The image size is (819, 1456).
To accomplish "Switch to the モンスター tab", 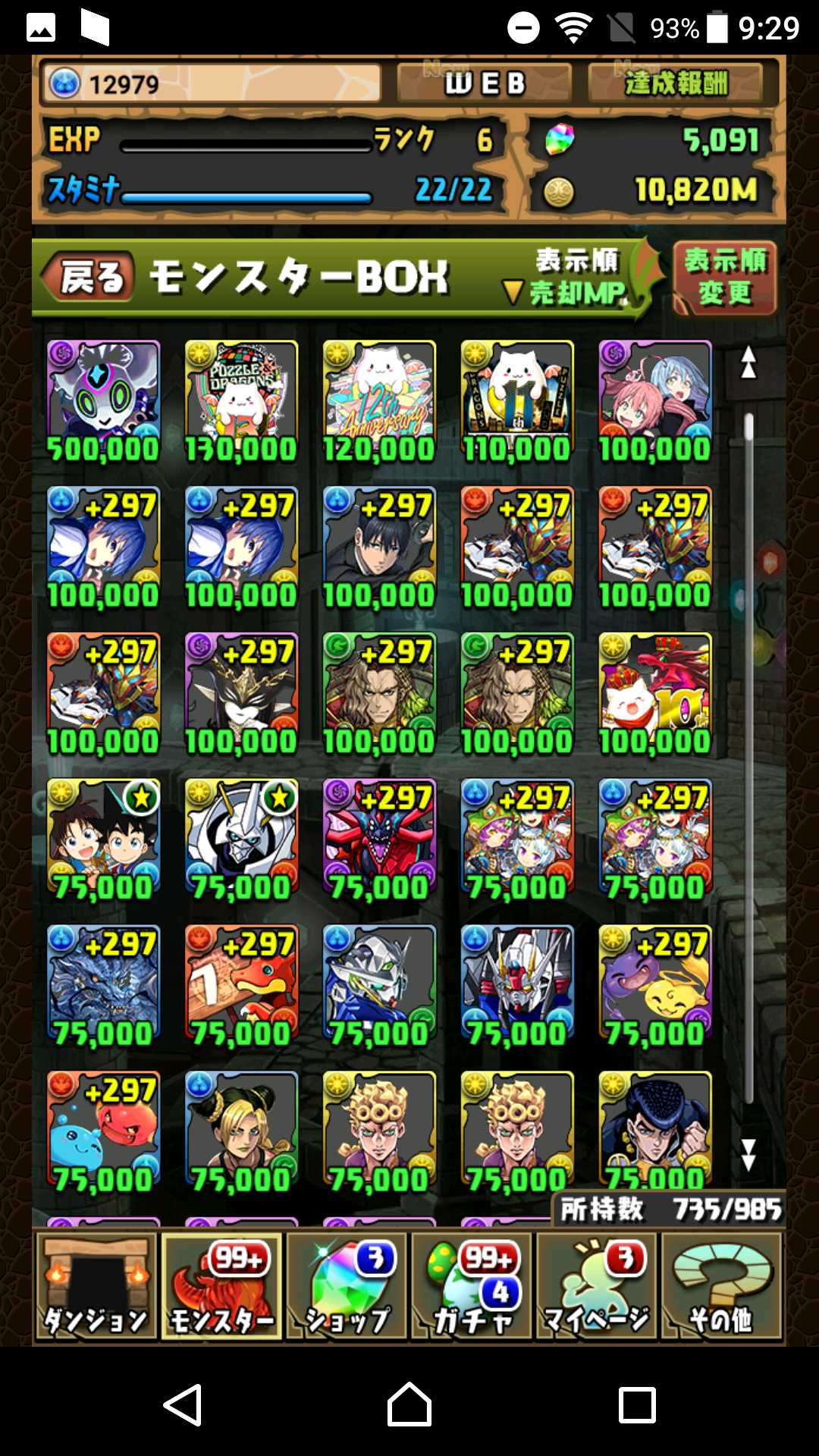I will coord(221,1286).
